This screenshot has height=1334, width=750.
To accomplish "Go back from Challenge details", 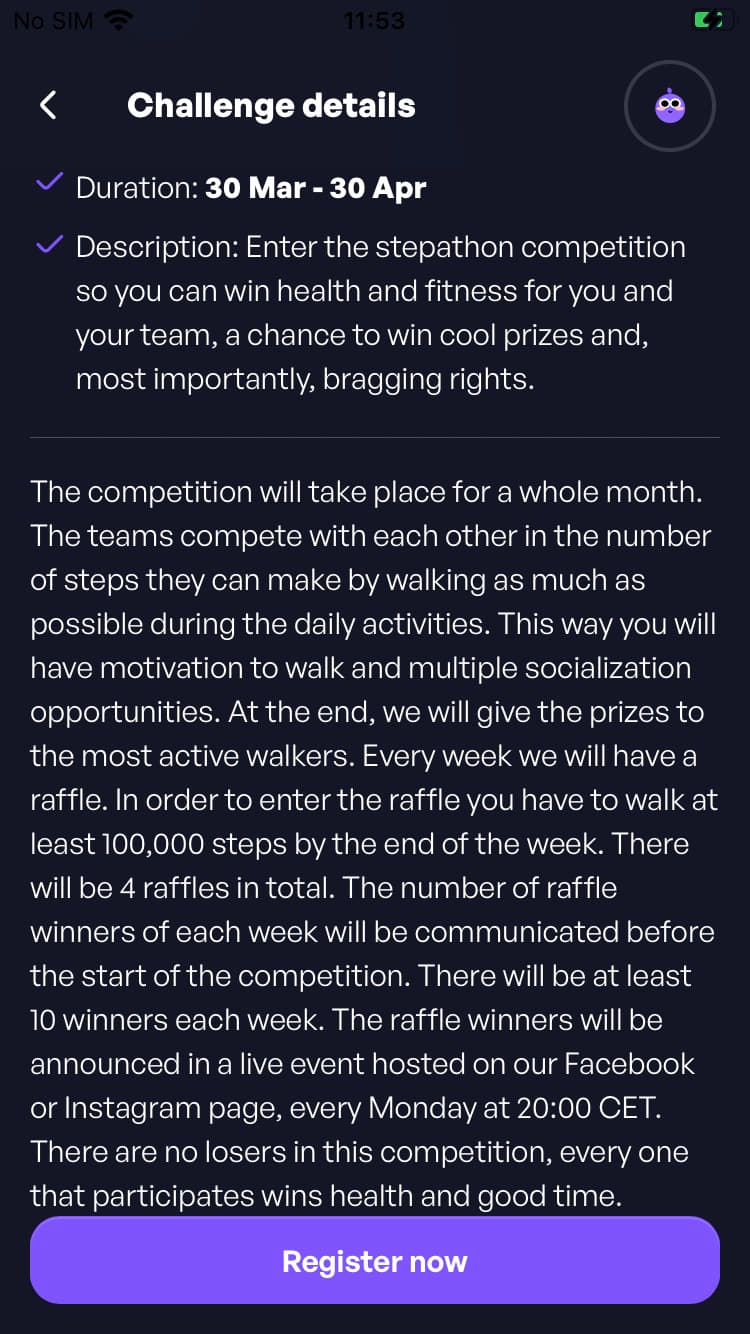I will [x=48, y=105].
